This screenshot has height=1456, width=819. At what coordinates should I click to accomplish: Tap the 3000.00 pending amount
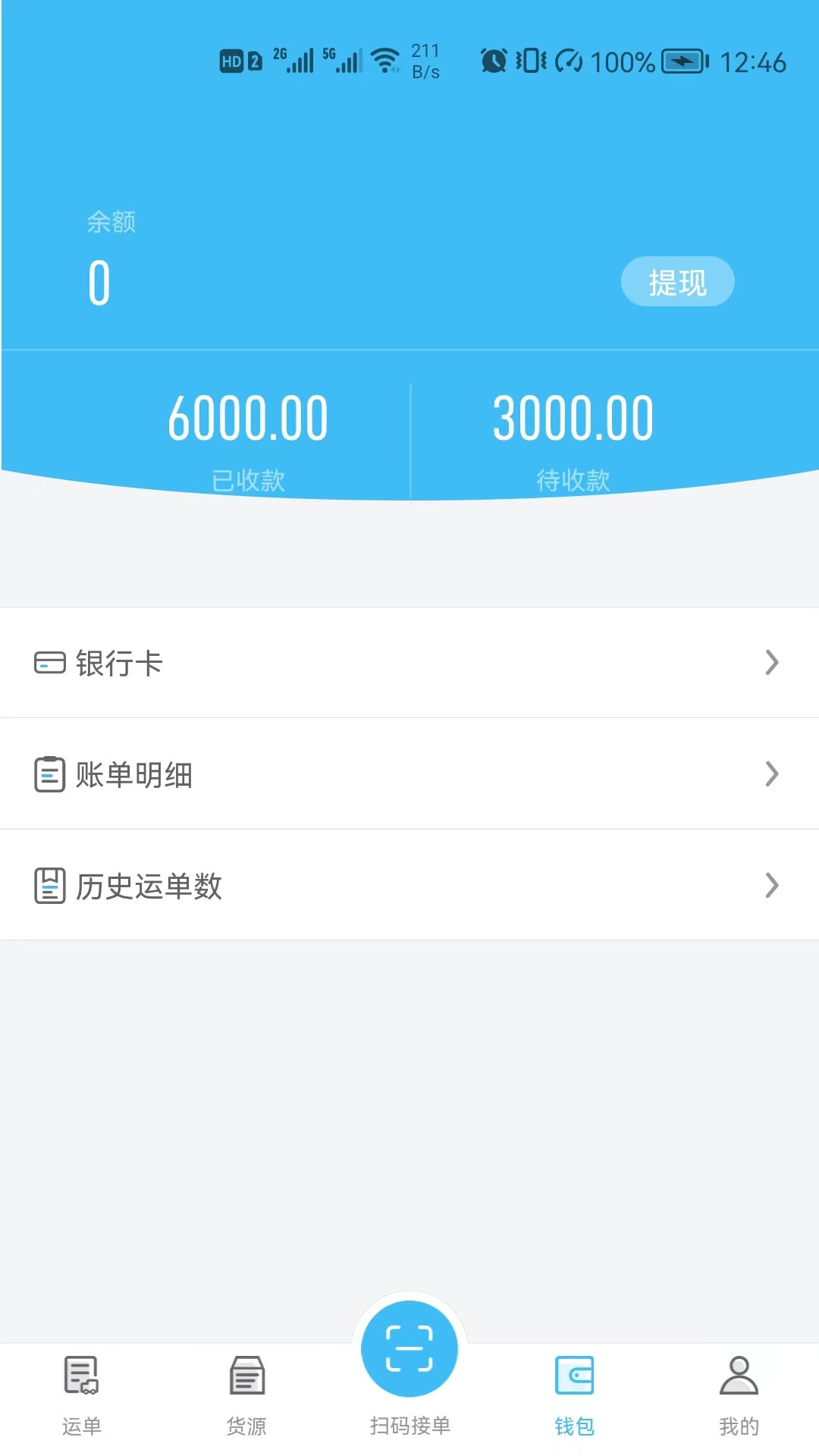(x=573, y=416)
